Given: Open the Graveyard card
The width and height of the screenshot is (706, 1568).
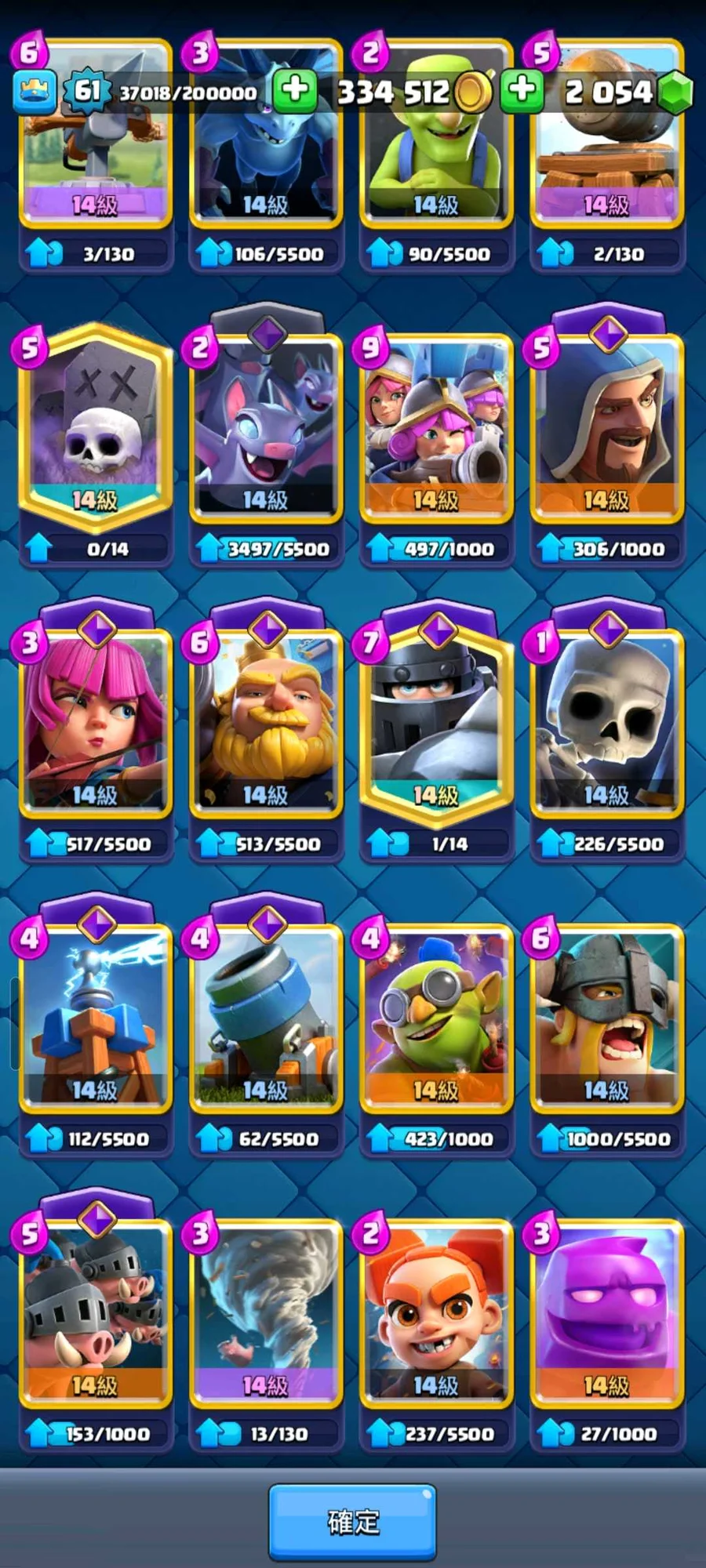Looking at the screenshot, I should [95, 427].
